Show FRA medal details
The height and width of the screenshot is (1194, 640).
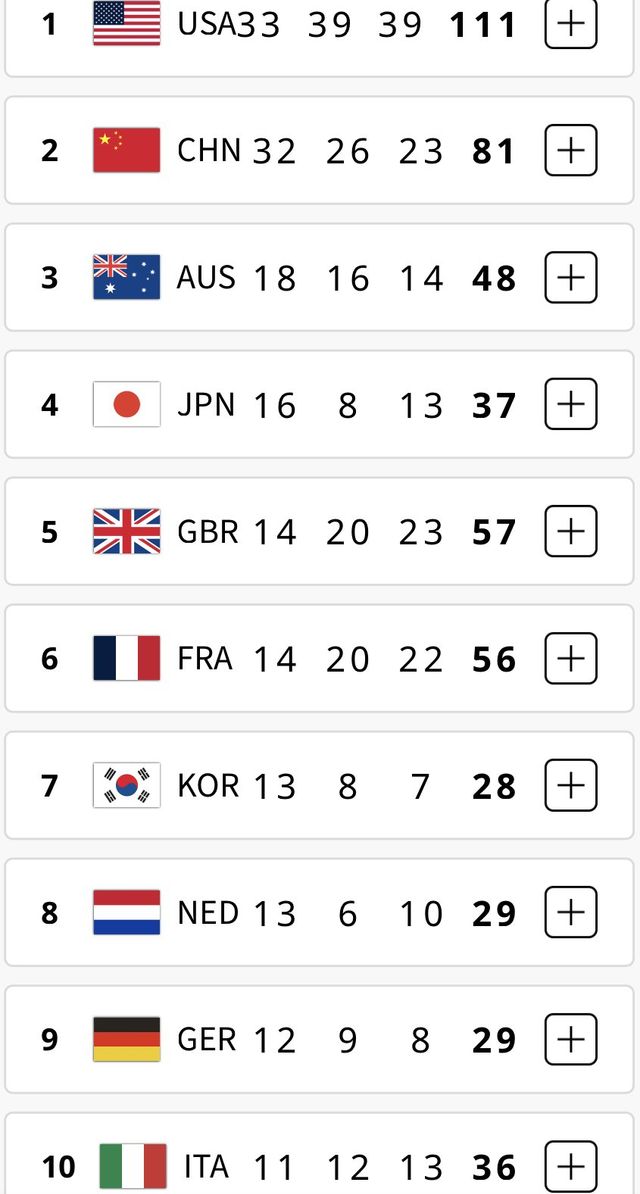(570, 659)
